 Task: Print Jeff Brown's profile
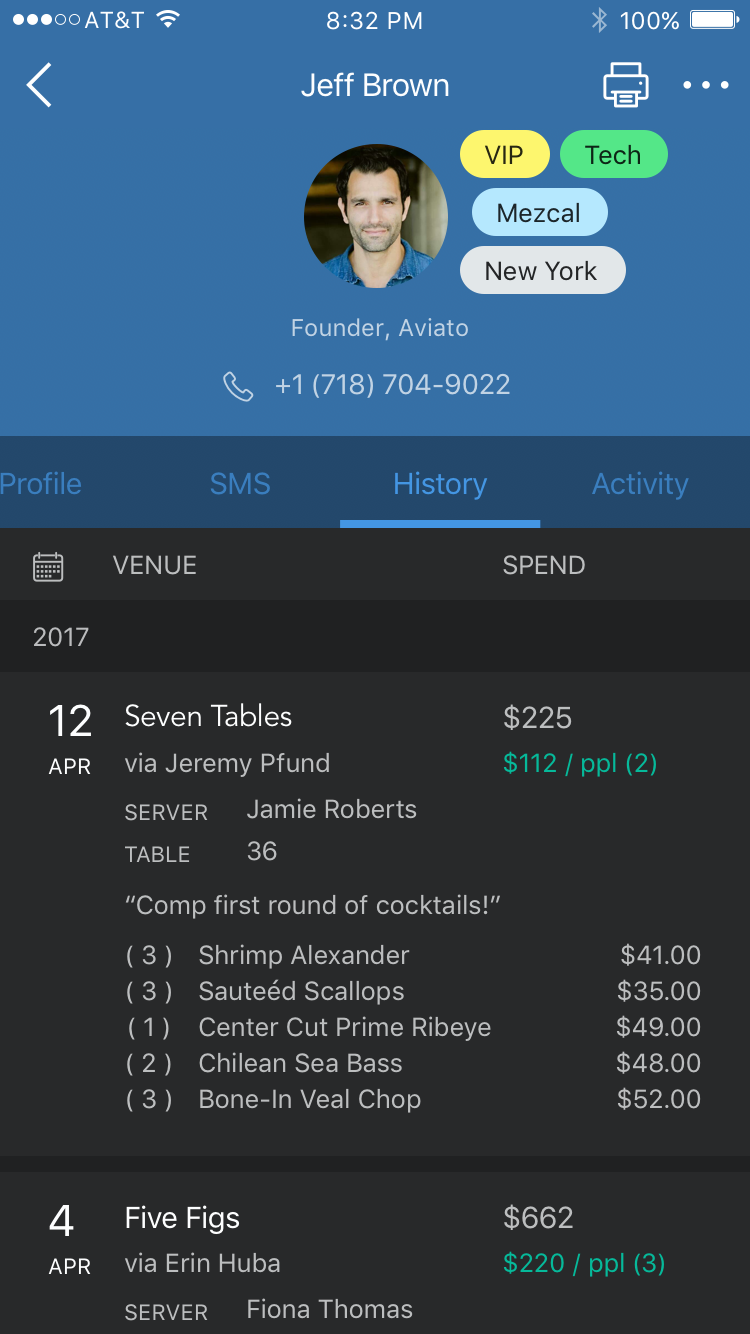(626, 85)
